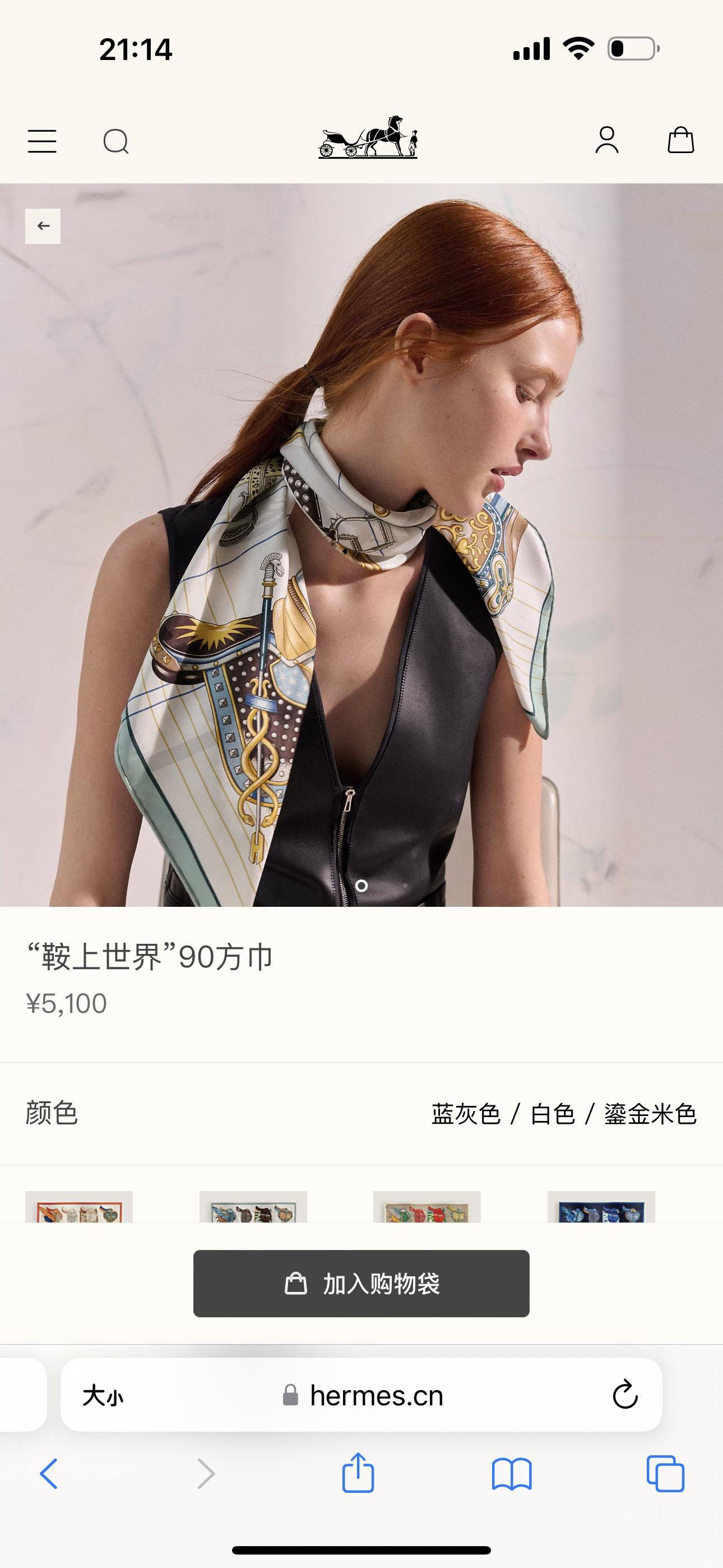This screenshot has height=1568, width=723.
Task: Open the 大小 page settings menu
Action: [103, 1395]
